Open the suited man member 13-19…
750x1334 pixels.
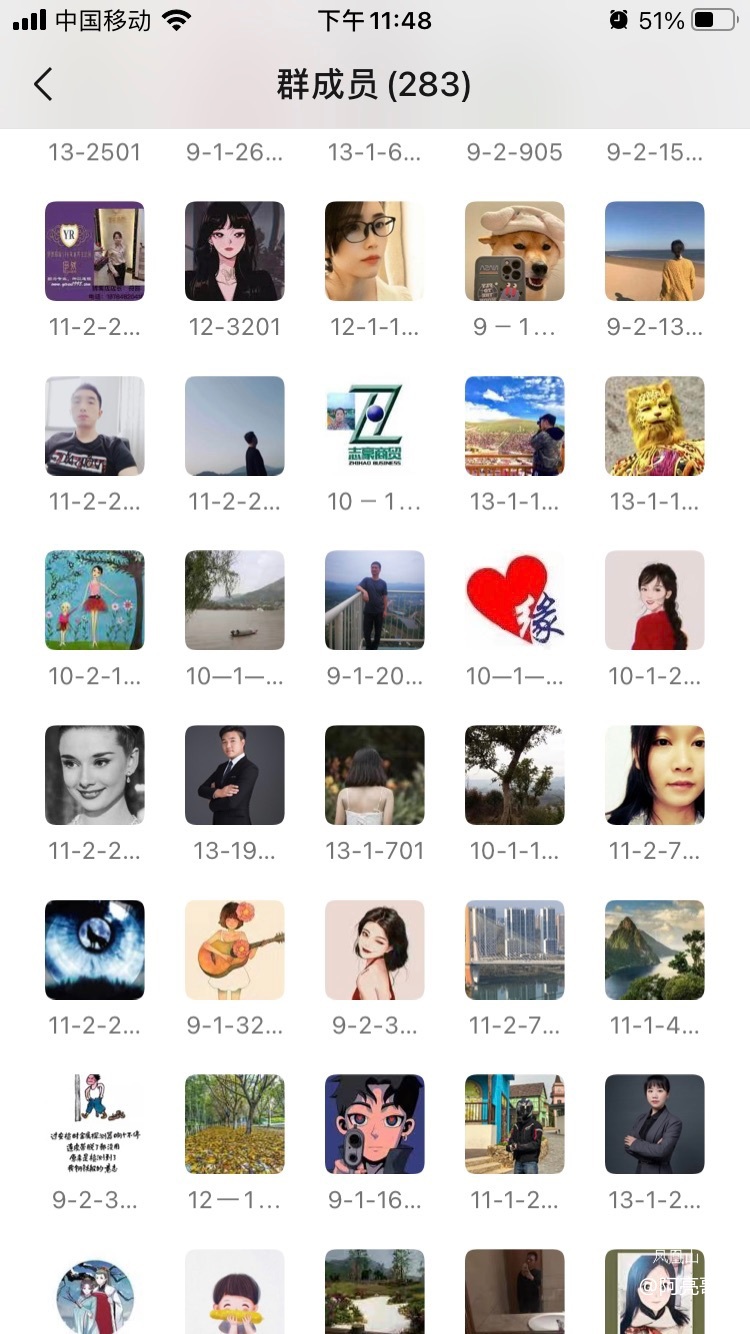tap(235, 775)
